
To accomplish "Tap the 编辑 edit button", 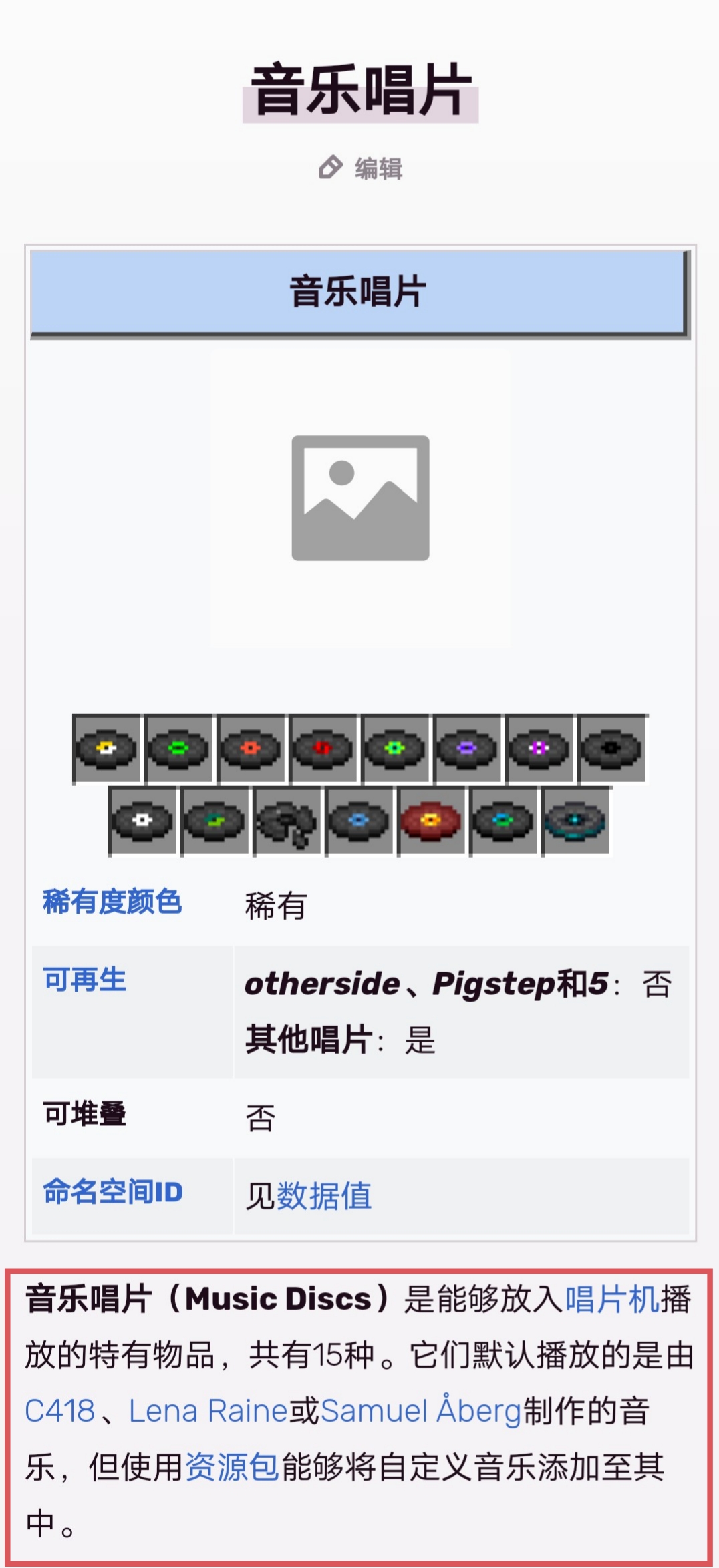I will pos(361,168).
